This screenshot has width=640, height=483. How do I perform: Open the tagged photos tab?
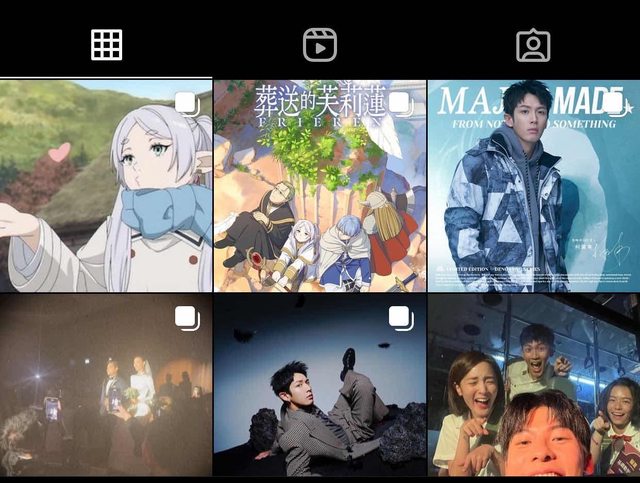click(x=533, y=45)
